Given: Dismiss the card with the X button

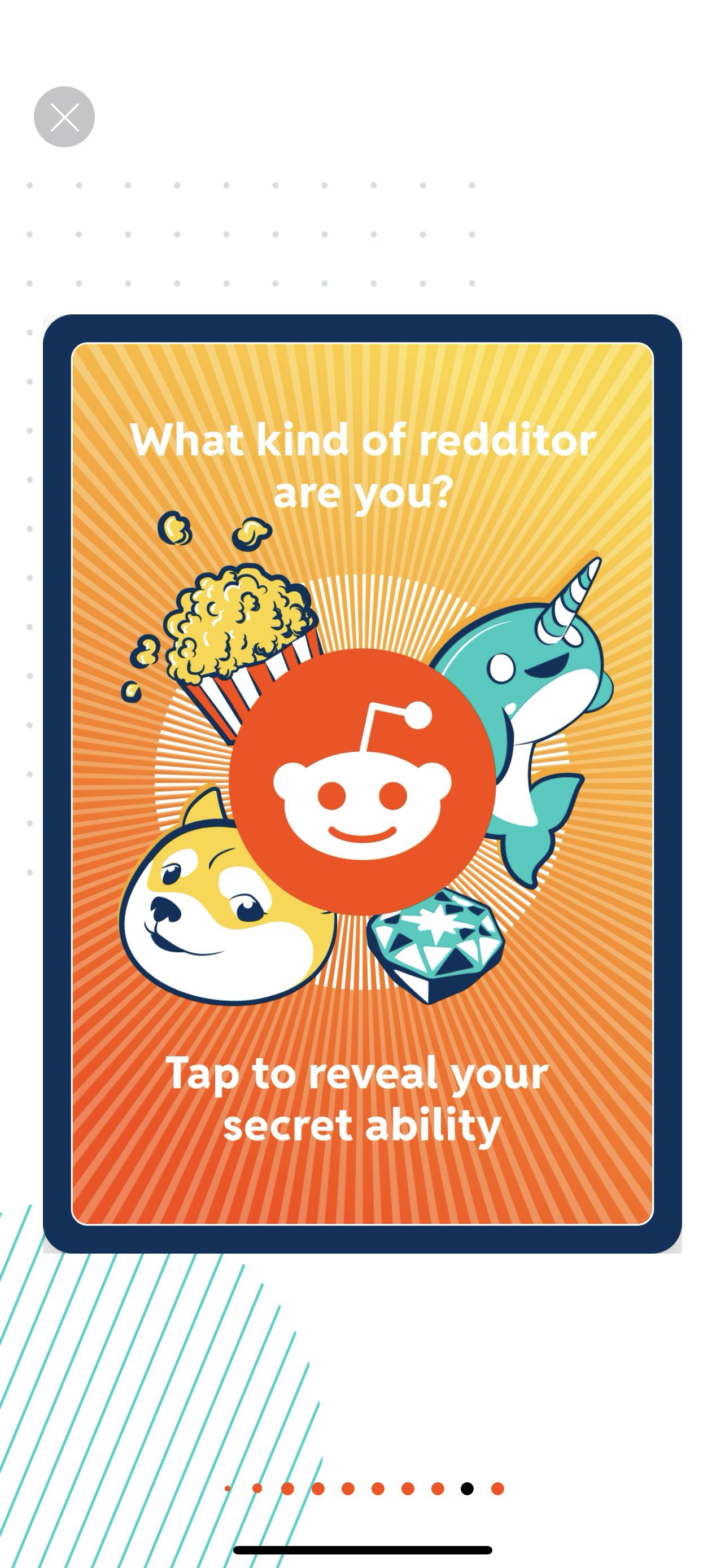Looking at the screenshot, I should pyautogui.click(x=64, y=117).
